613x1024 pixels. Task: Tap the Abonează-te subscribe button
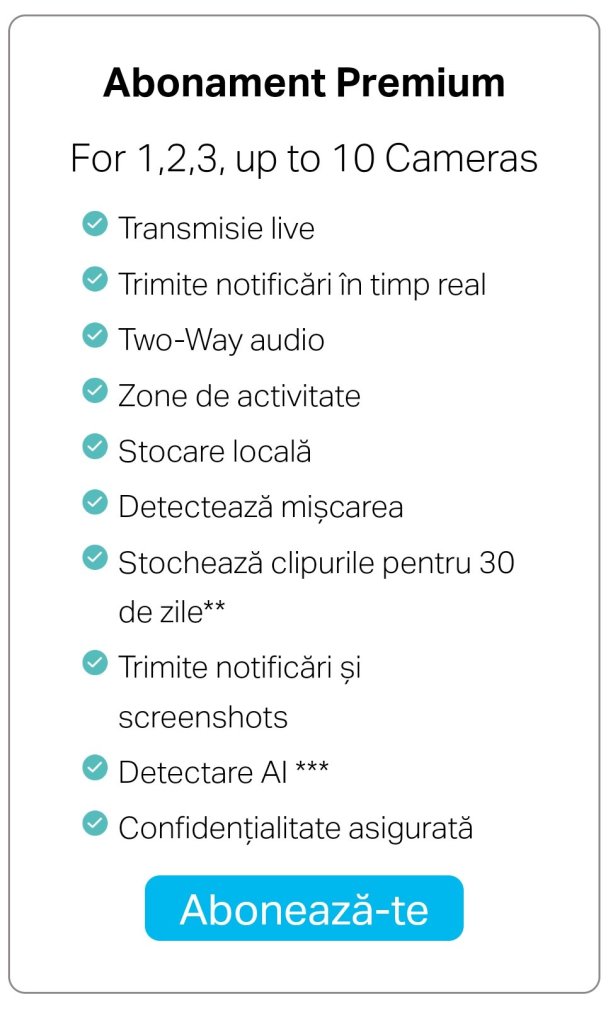(x=304, y=908)
